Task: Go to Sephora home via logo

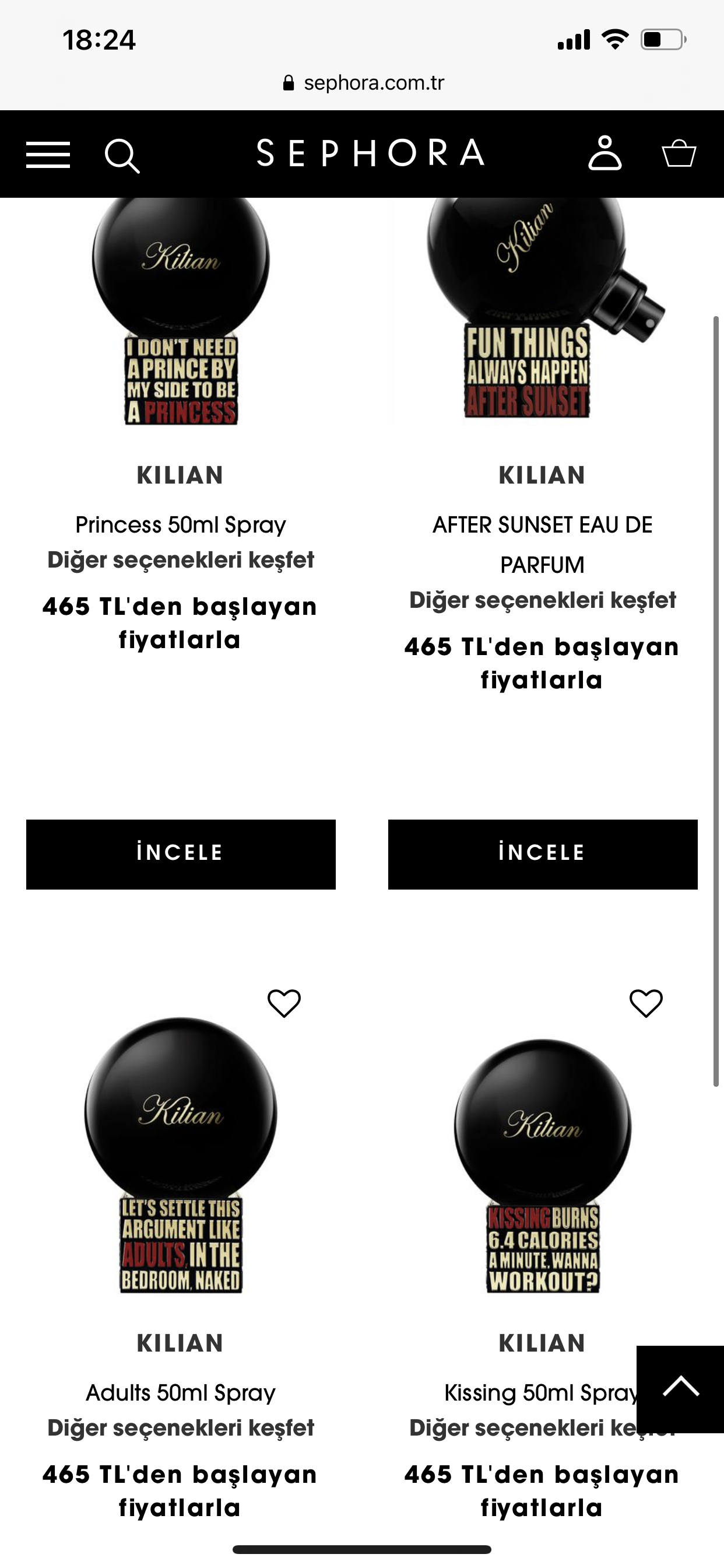Action: click(370, 153)
